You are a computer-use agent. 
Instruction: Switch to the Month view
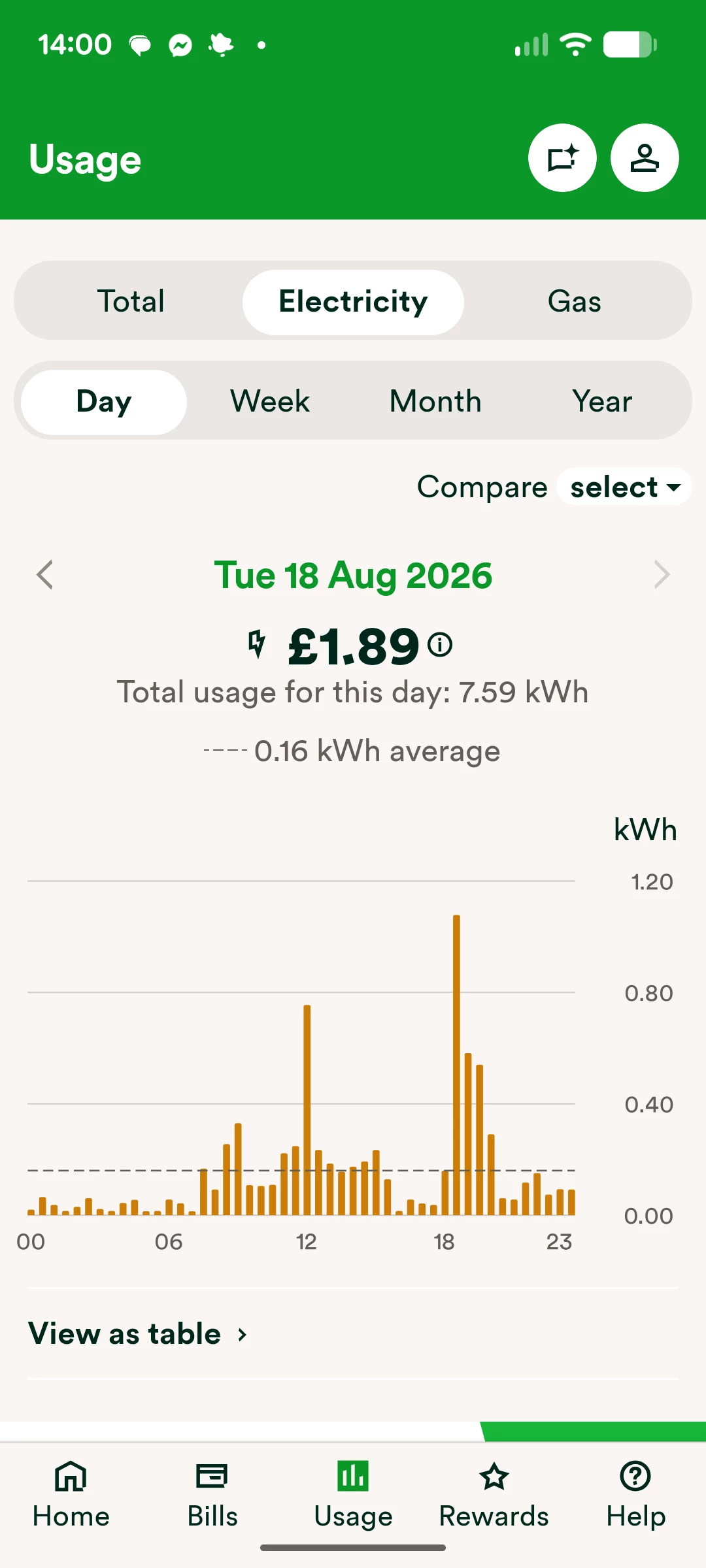pyautogui.click(x=435, y=402)
